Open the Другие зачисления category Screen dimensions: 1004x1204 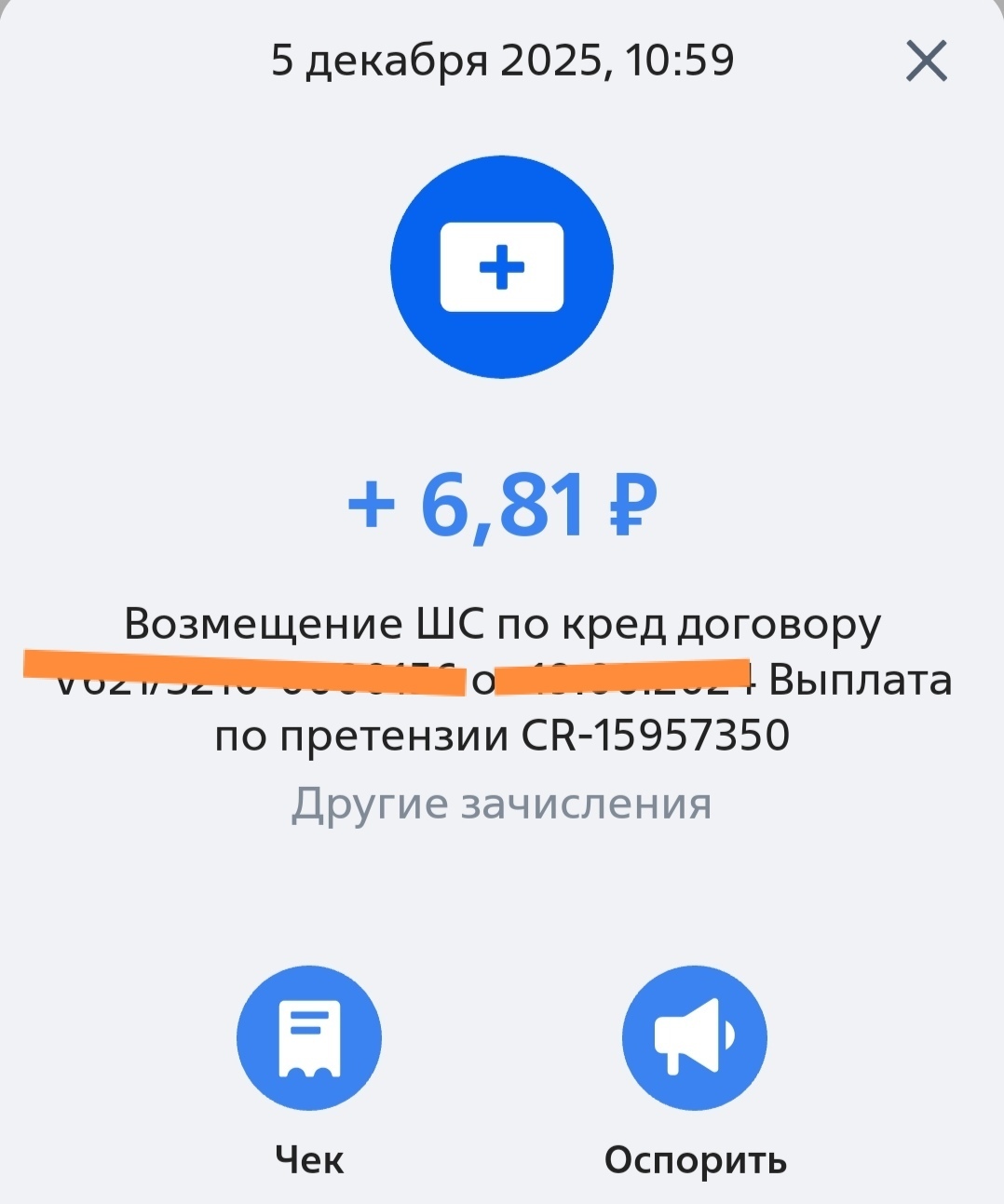tap(502, 802)
